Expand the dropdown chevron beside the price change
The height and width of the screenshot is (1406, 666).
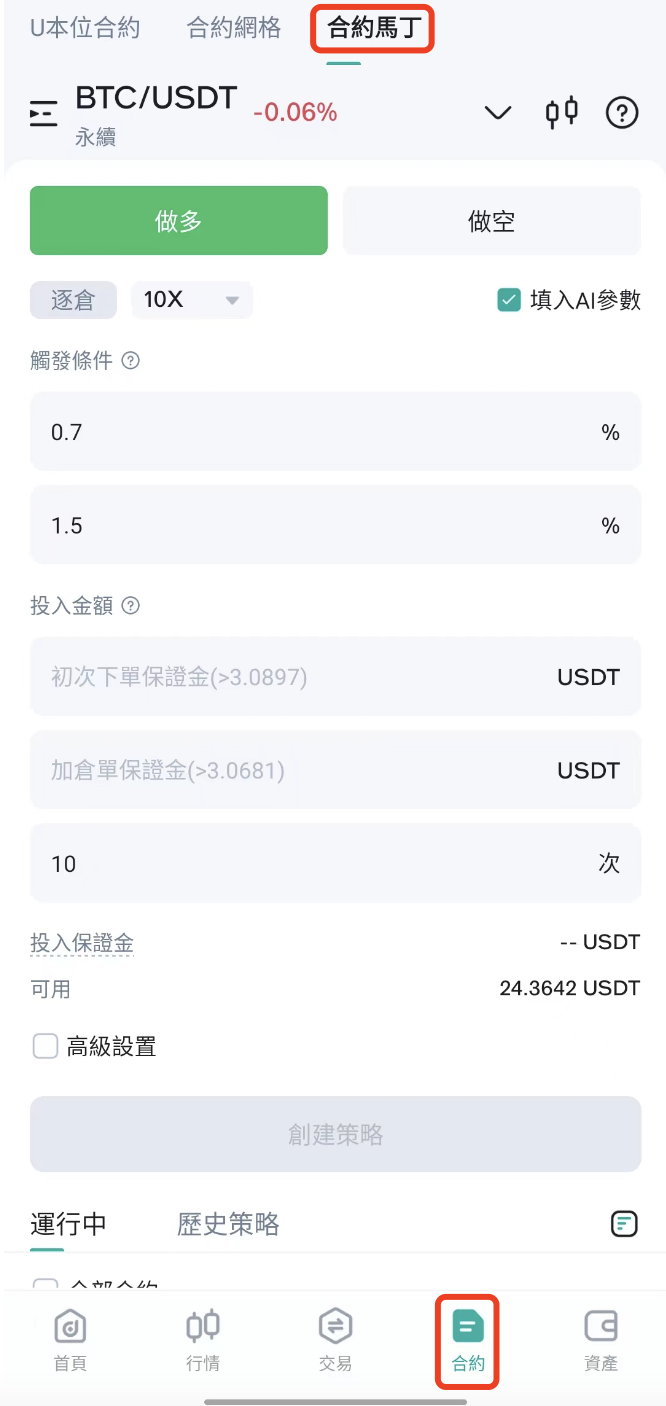point(497,112)
